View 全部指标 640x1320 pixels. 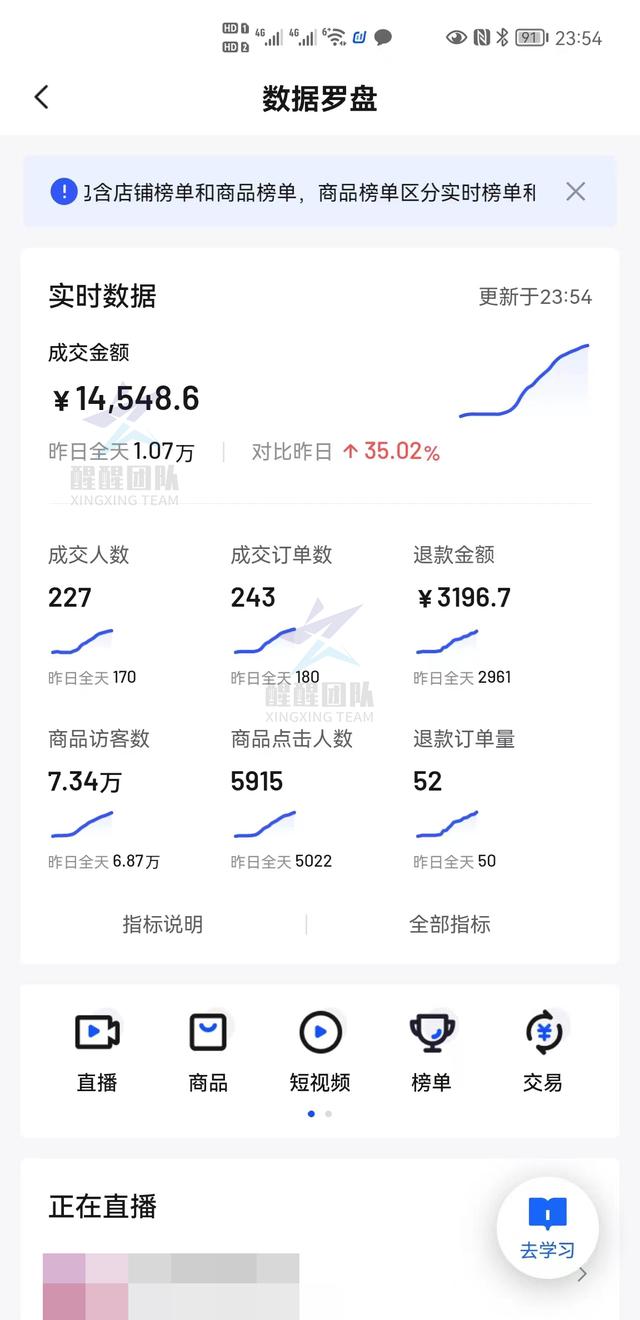[x=450, y=924]
